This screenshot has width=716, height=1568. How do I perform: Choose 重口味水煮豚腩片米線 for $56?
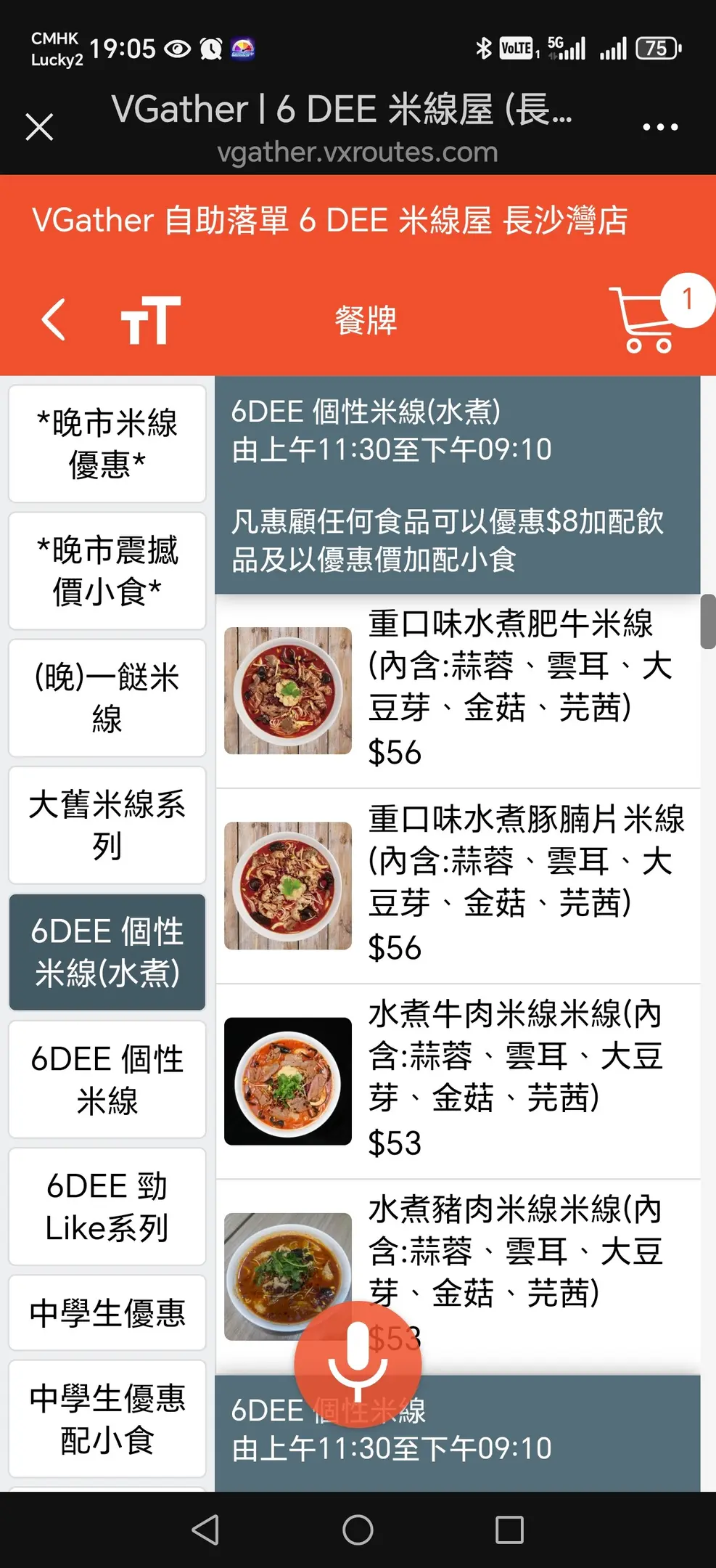tap(457, 886)
